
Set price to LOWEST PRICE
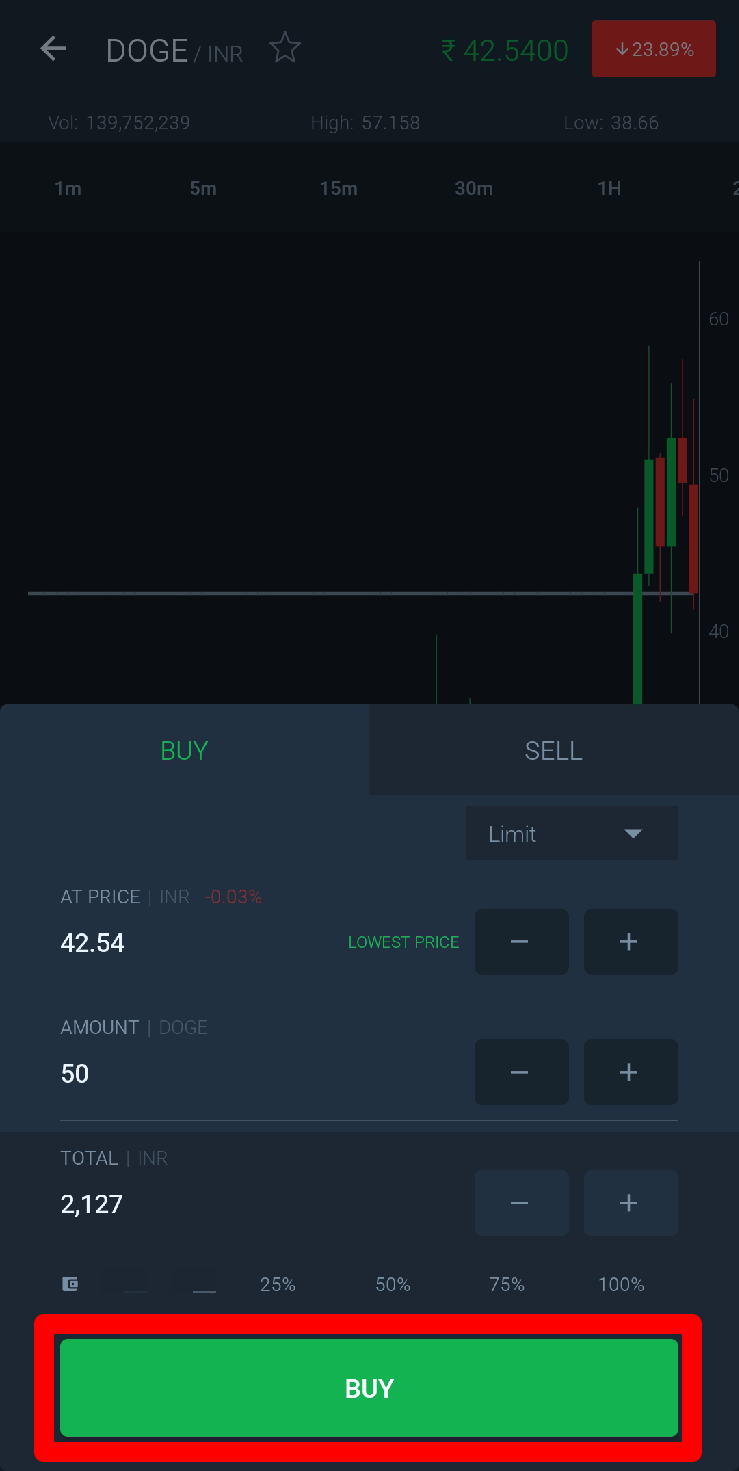(x=403, y=942)
